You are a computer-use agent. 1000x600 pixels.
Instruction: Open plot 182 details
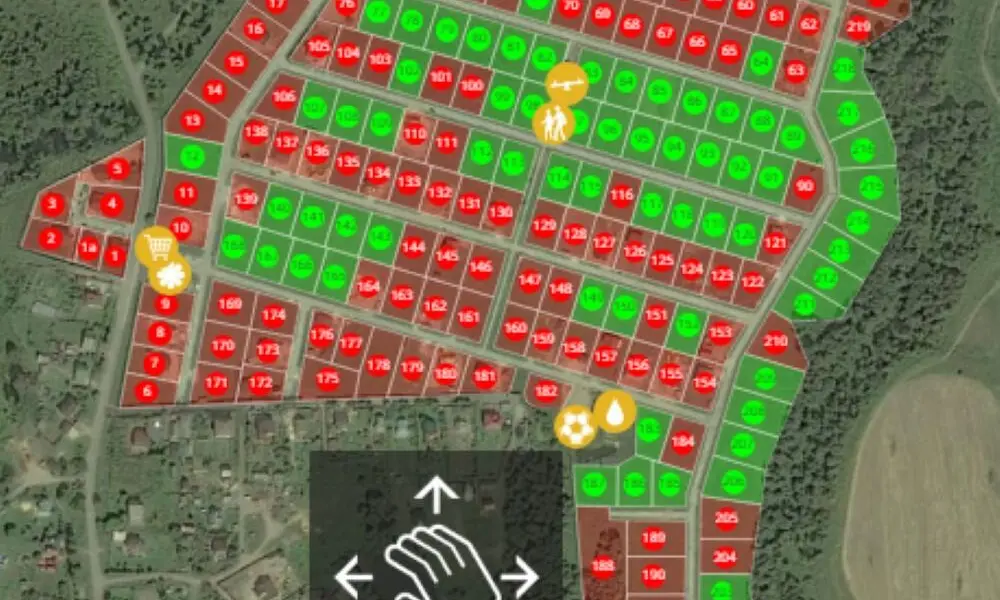tap(546, 391)
